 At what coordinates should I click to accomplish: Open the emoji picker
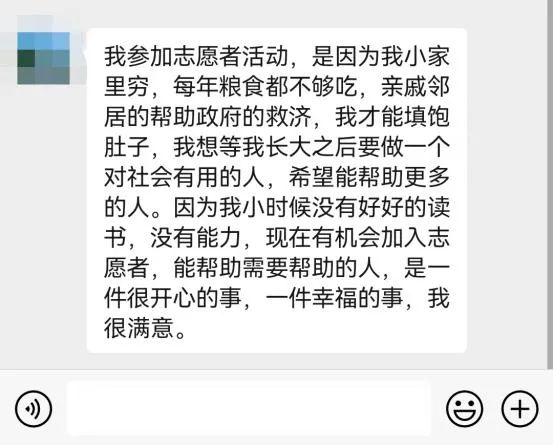[x=464, y=409]
